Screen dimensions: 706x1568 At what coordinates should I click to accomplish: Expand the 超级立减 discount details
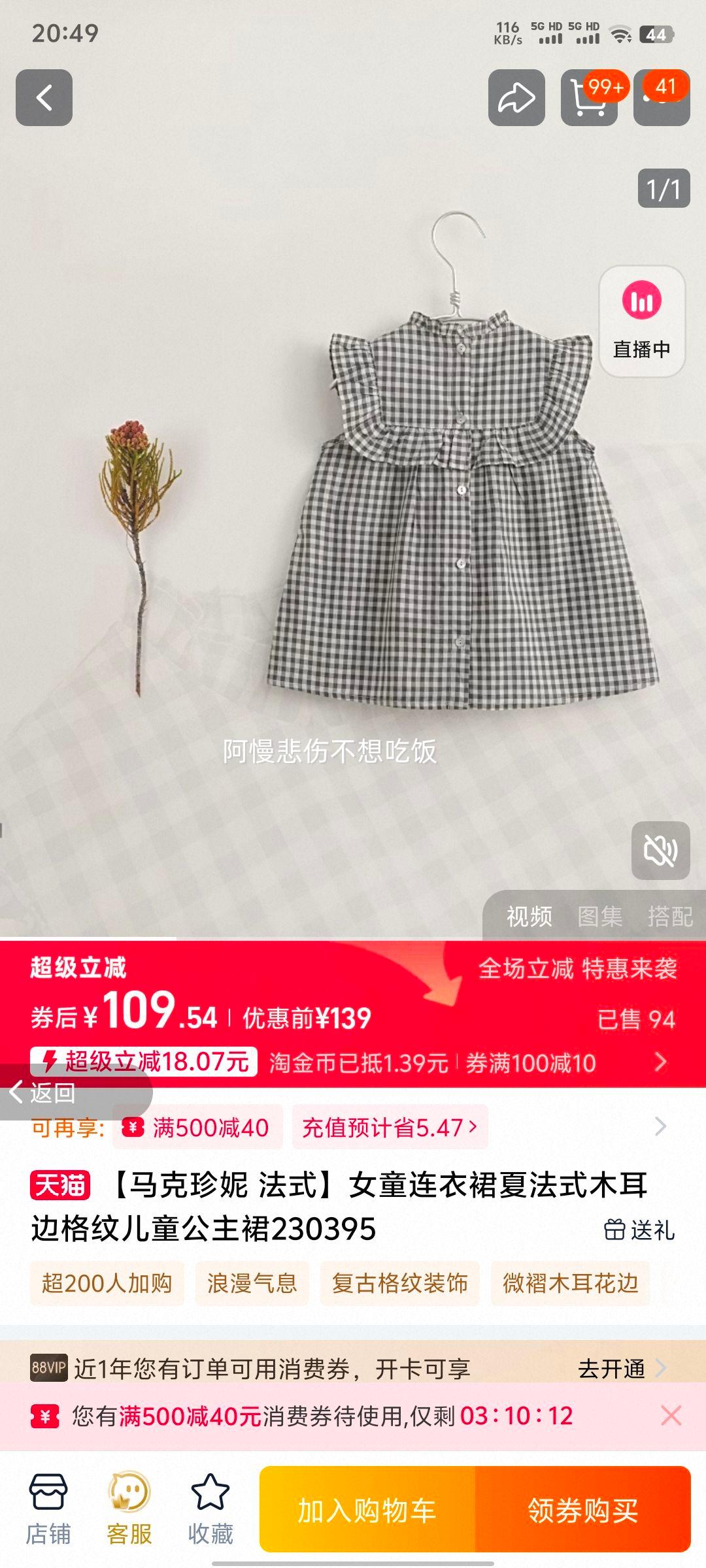click(x=660, y=1062)
